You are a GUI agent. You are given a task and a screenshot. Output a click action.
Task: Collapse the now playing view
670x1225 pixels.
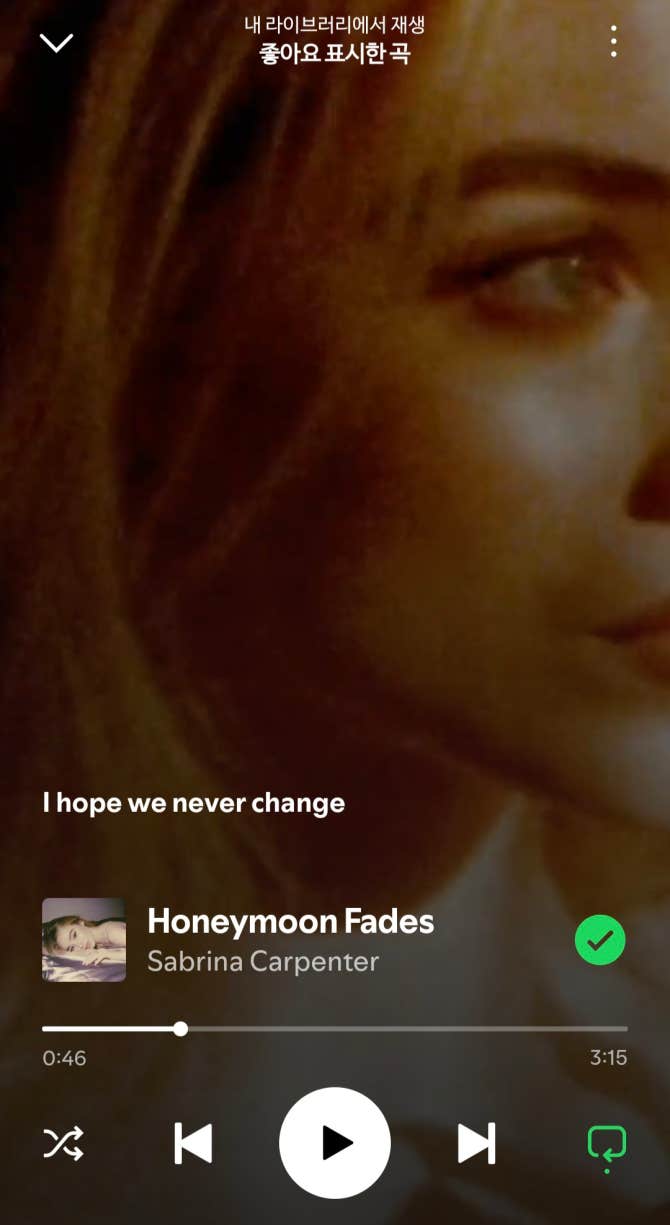pyautogui.click(x=56, y=42)
